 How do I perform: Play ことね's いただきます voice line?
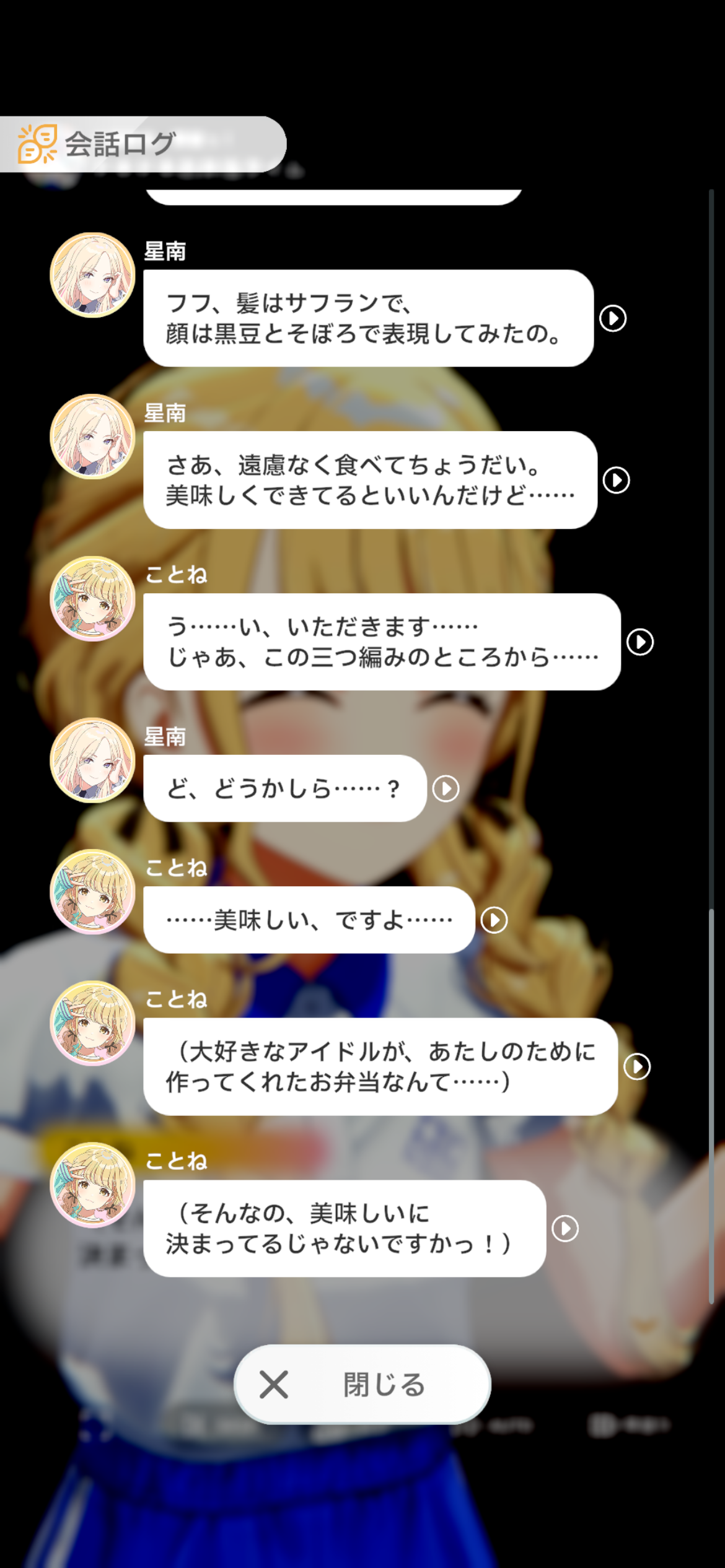click(x=639, y=642)
